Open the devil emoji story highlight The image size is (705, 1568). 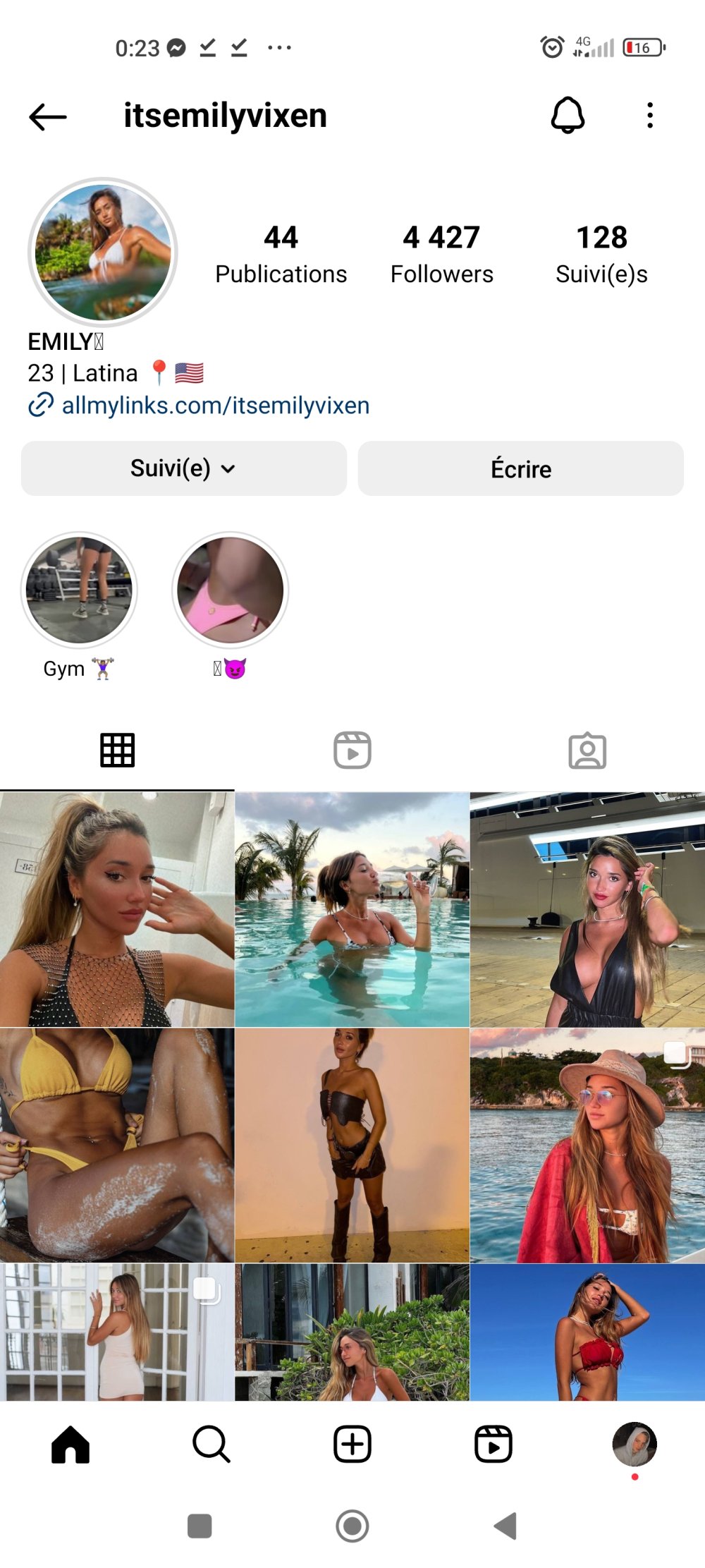231,590
